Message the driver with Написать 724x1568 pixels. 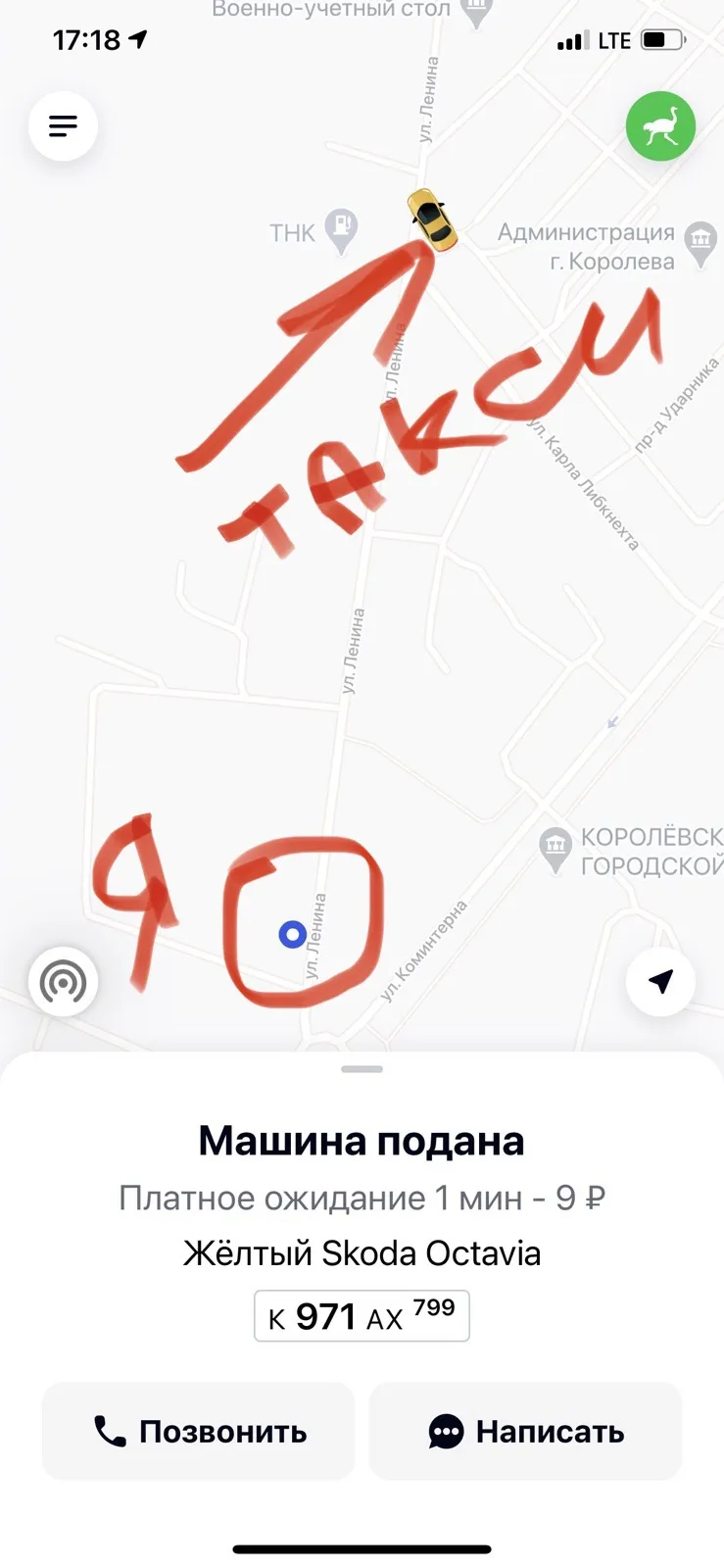[525, 1431]
